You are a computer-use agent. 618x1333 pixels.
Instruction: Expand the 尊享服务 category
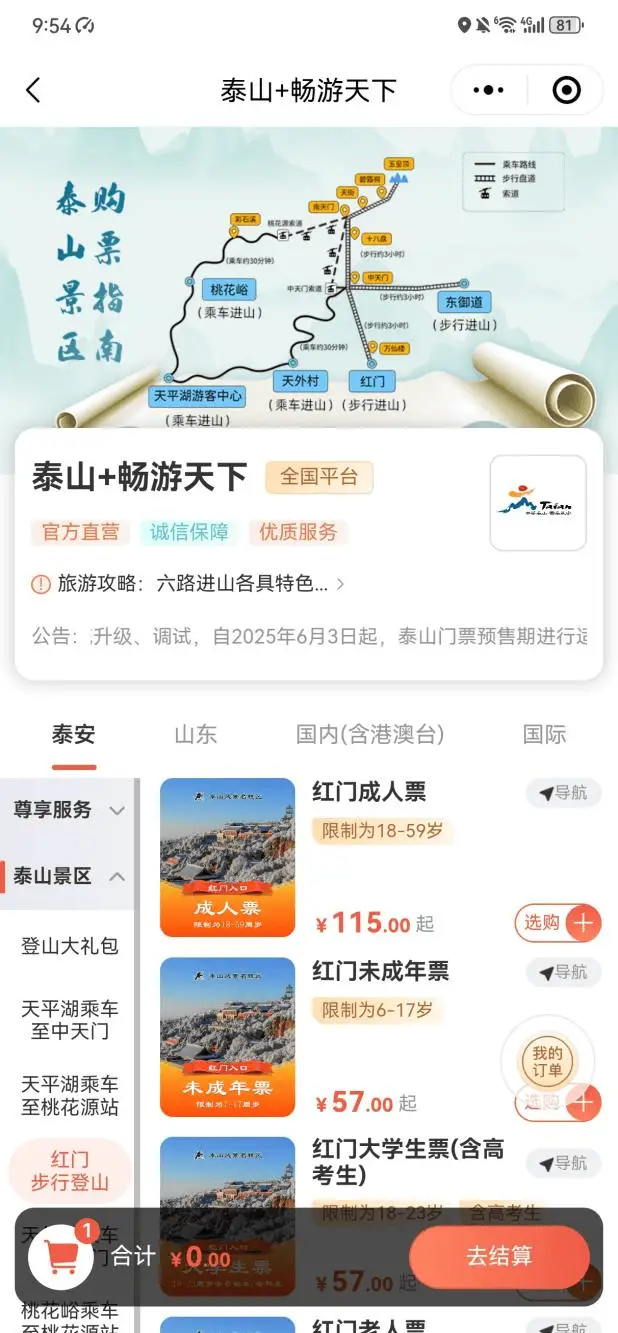tap(68, 810)
